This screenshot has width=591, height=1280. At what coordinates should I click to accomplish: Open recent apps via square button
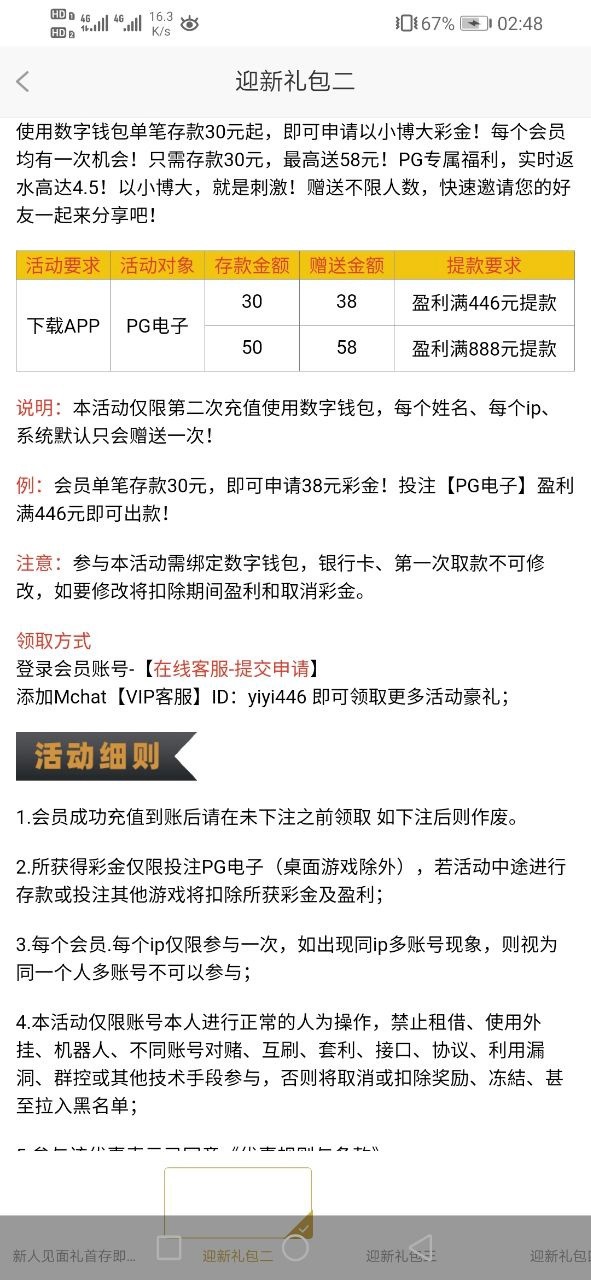[x=169, y=1247]
